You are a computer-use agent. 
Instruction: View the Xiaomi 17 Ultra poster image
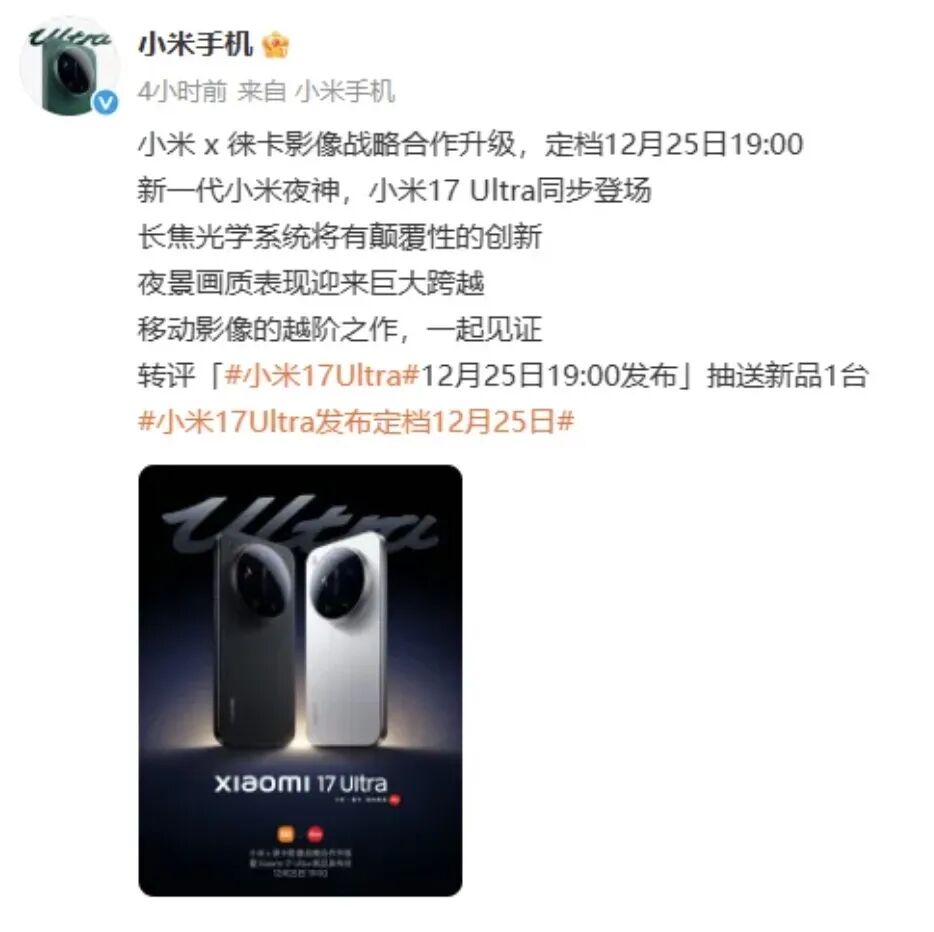pyautogui.click(x=300, y=680)
